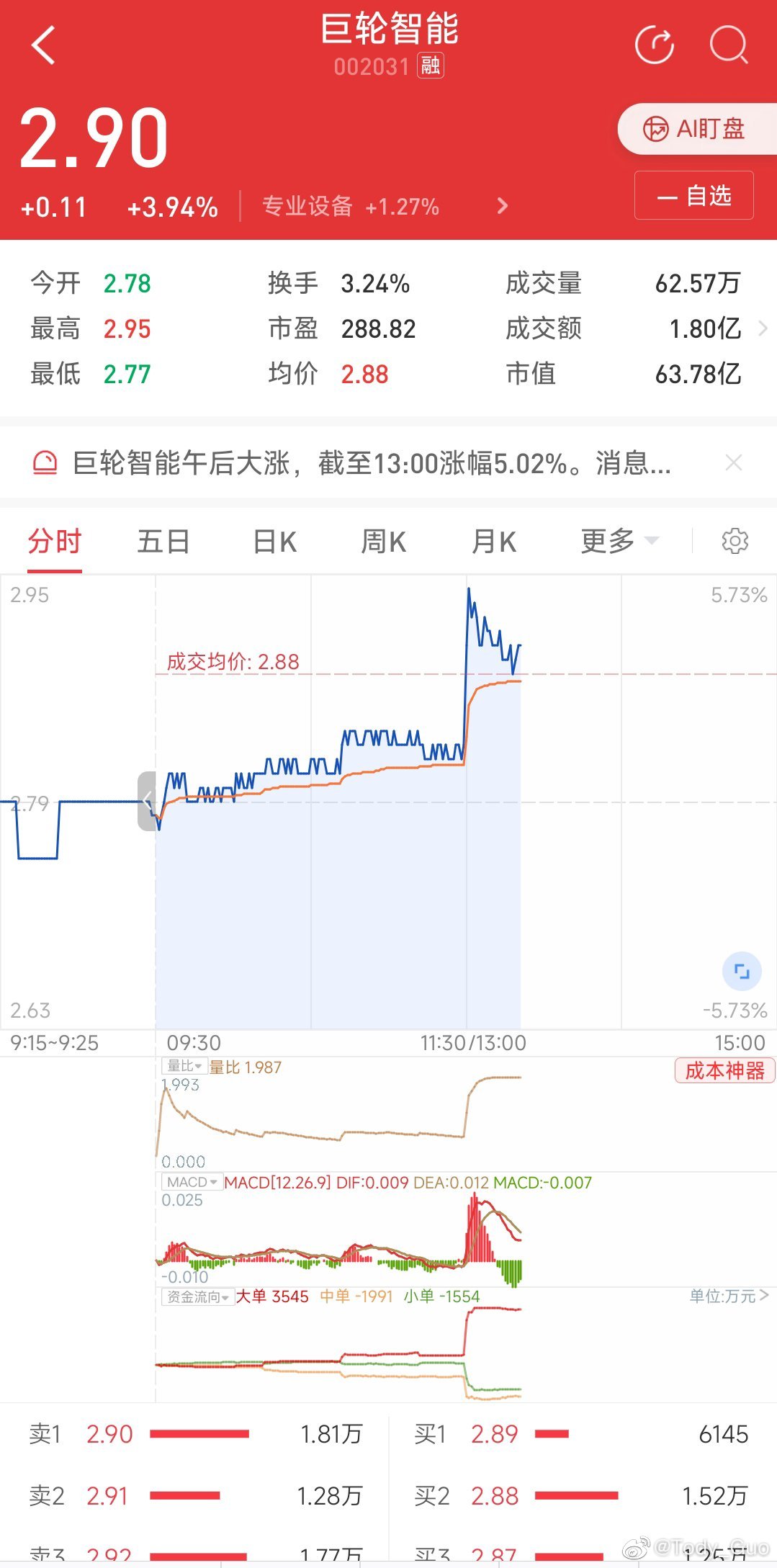Switch to the 分时 tab
The width and height of the screenshot is (777, 1568).
pyautogui.click(x=53, y=540)
